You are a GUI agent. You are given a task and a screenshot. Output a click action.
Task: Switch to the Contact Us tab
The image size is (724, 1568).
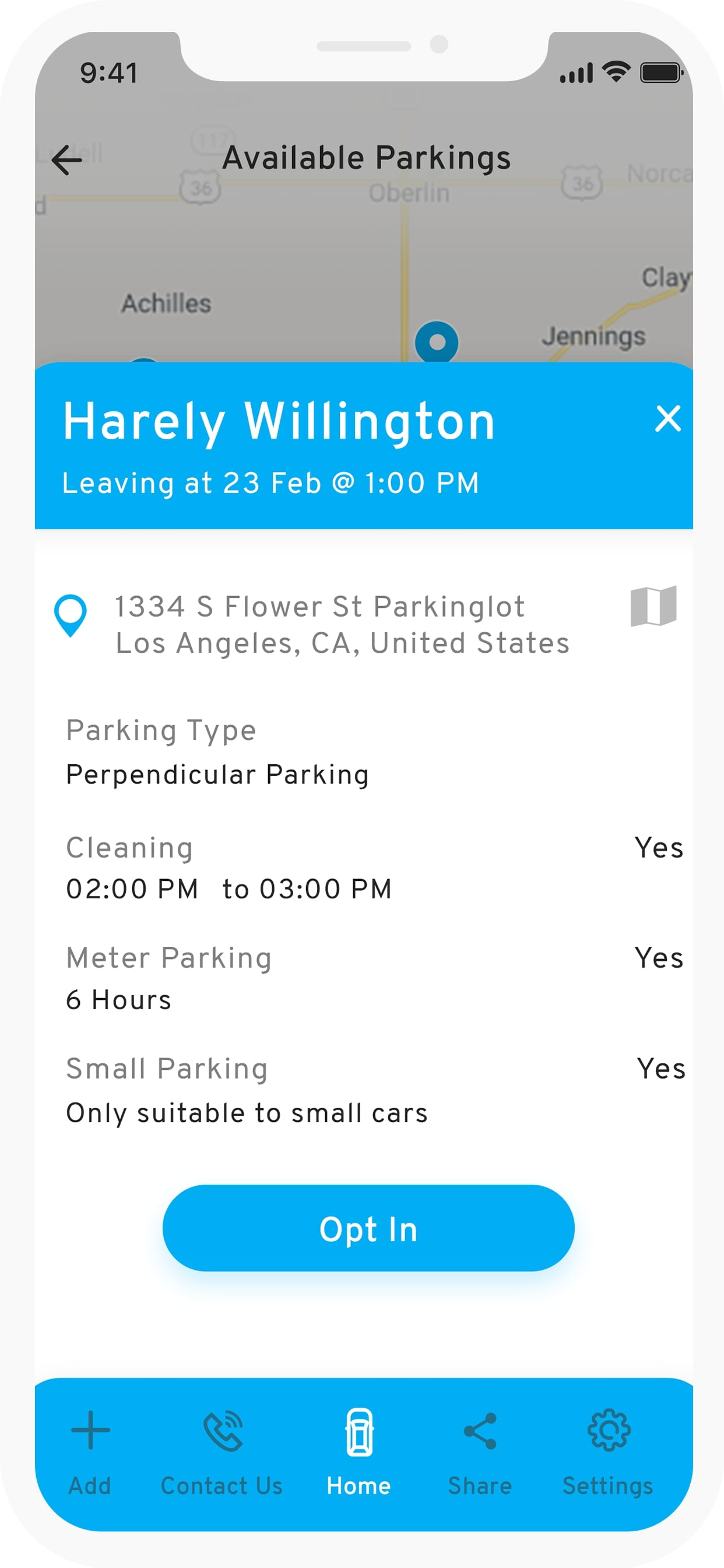[x=222, y=1452]
